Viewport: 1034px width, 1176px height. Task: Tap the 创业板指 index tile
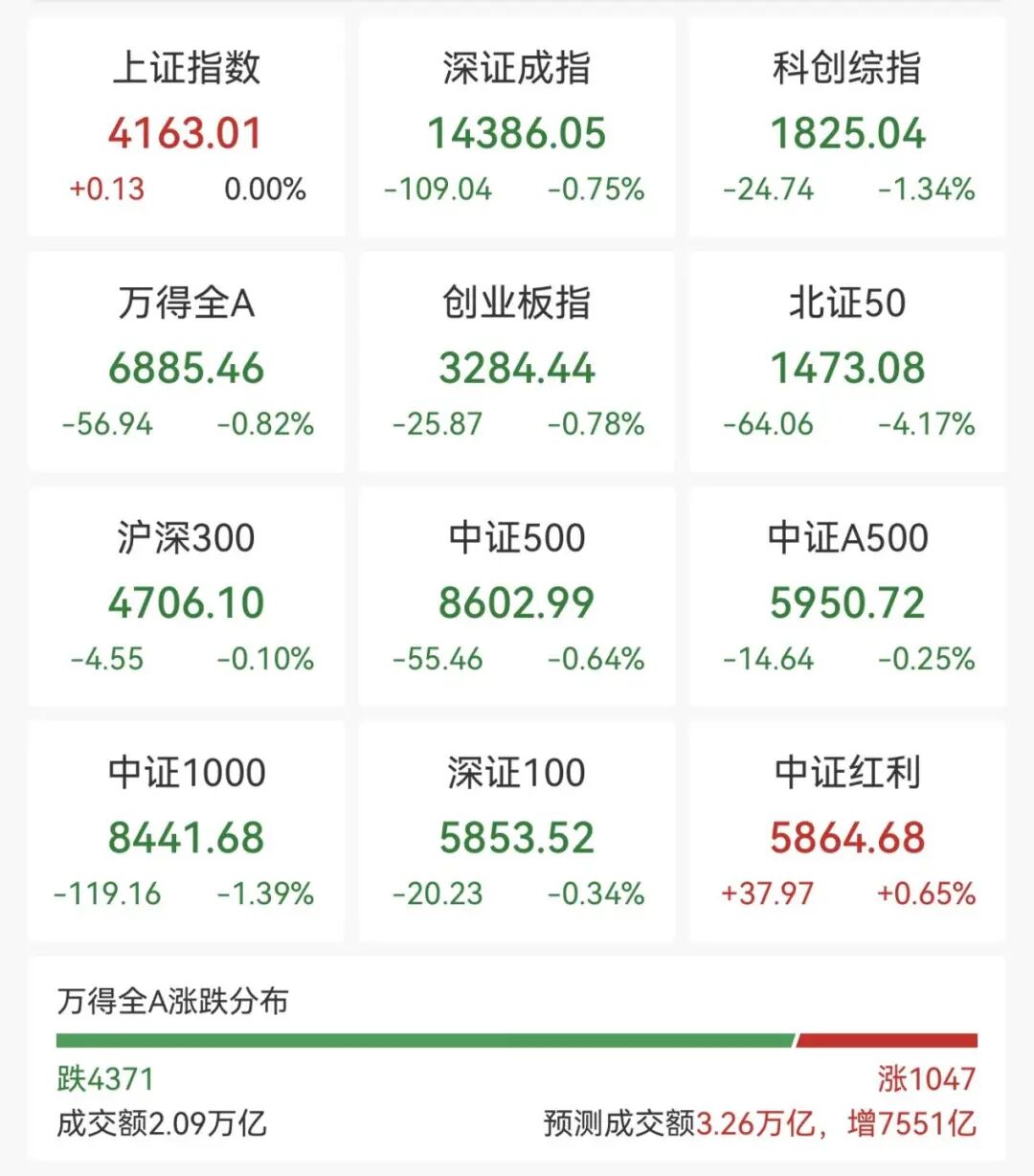tap(517, 362)
